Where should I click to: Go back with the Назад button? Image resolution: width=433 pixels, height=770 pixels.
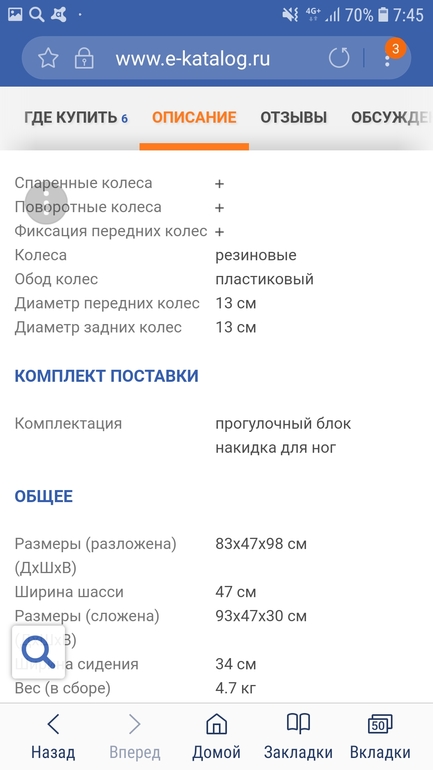click(53, 737)
